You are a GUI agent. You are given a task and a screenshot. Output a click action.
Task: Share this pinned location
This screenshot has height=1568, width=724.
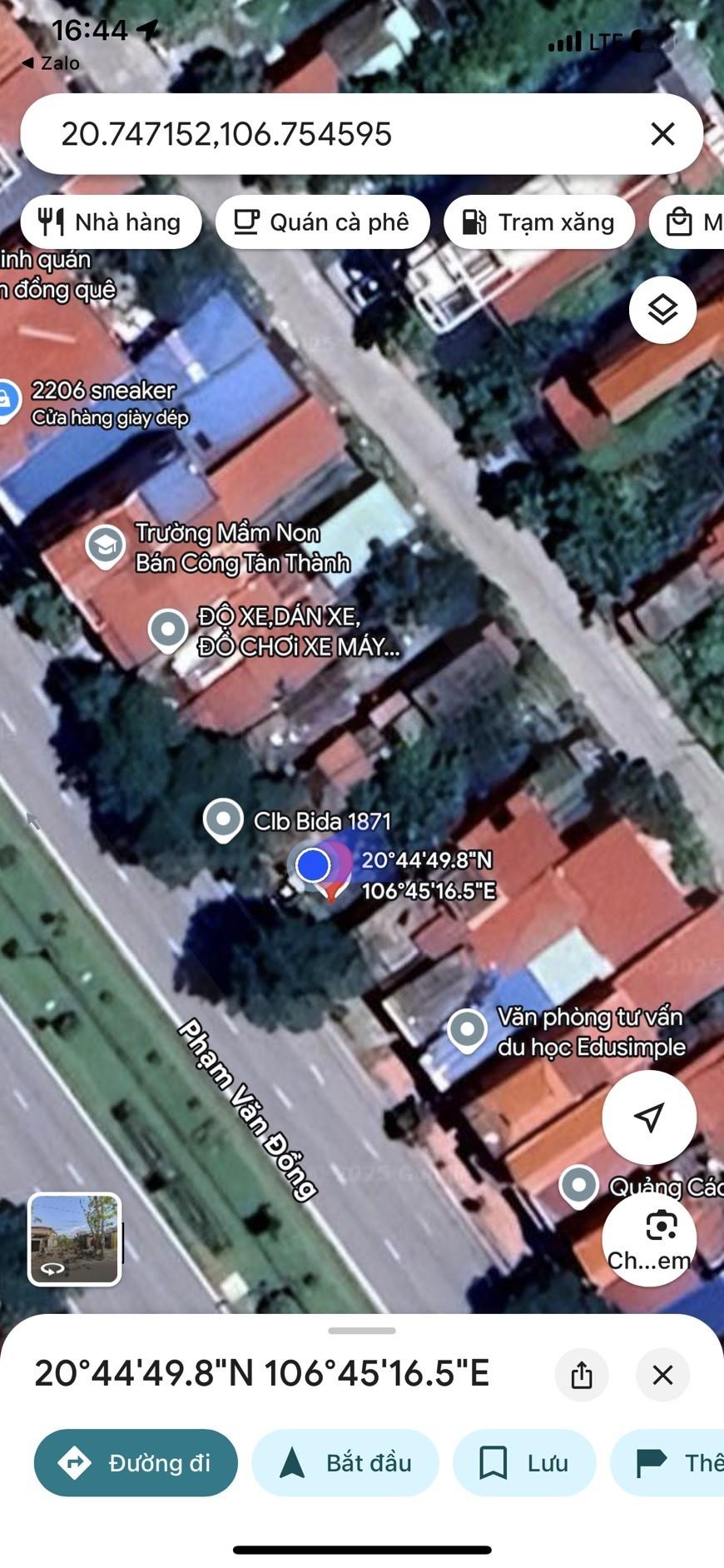(x=582, y=1375)
